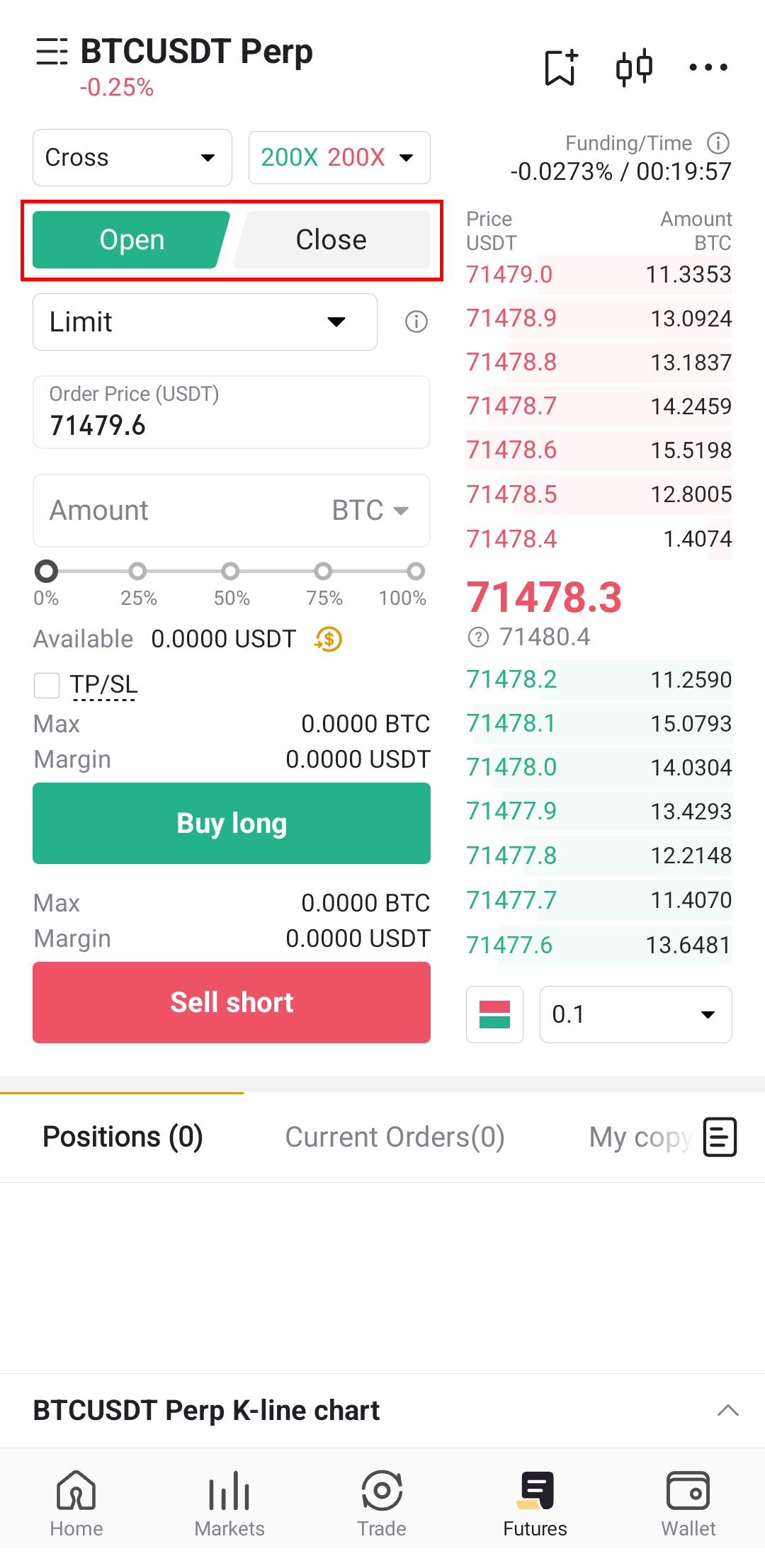Change the 200X leverage setting
765x1568 pixels.
[339, 157]
